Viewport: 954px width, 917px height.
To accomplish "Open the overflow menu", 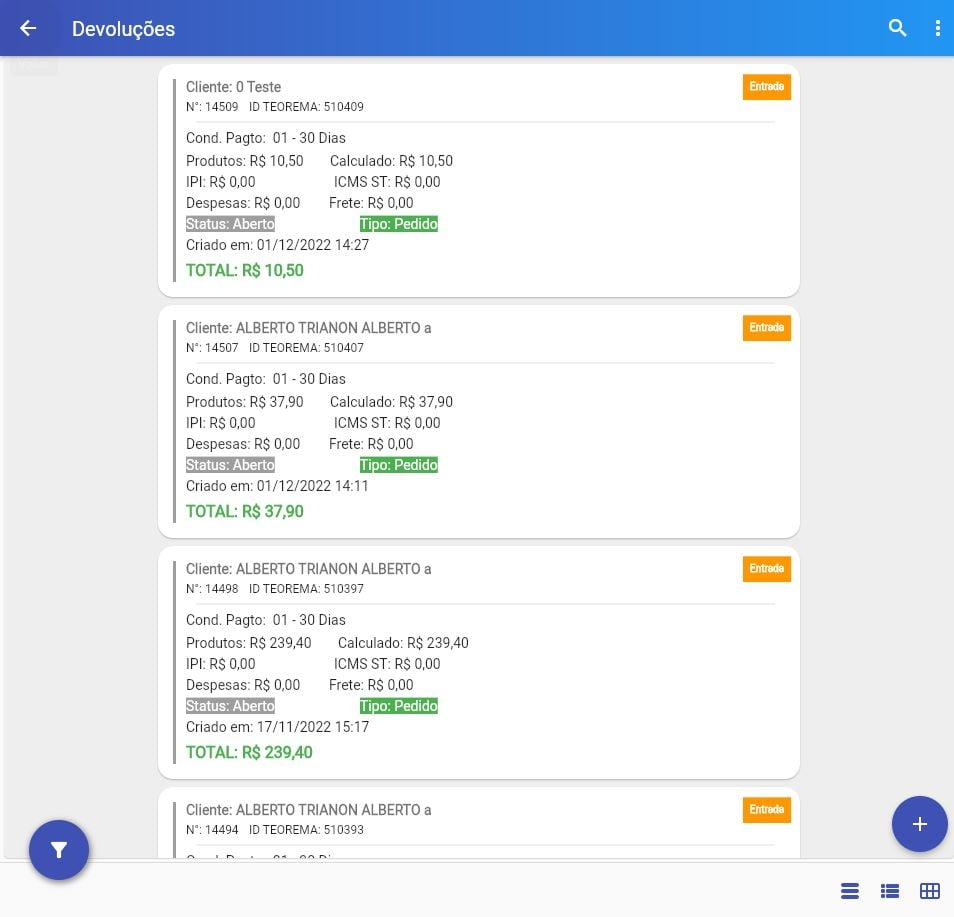I will [937, 28].
